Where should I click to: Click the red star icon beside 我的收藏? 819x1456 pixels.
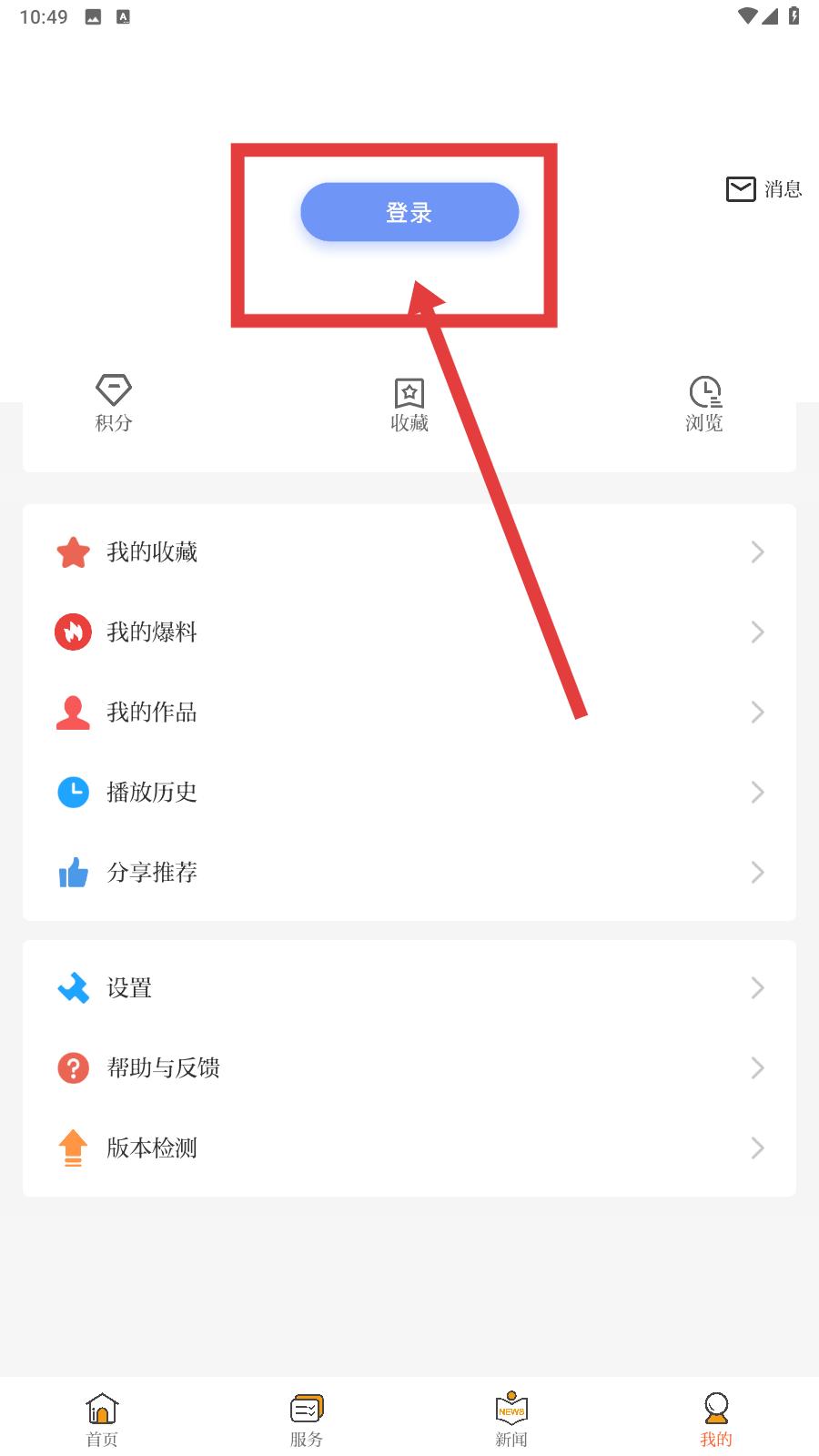tap(73, 551)
